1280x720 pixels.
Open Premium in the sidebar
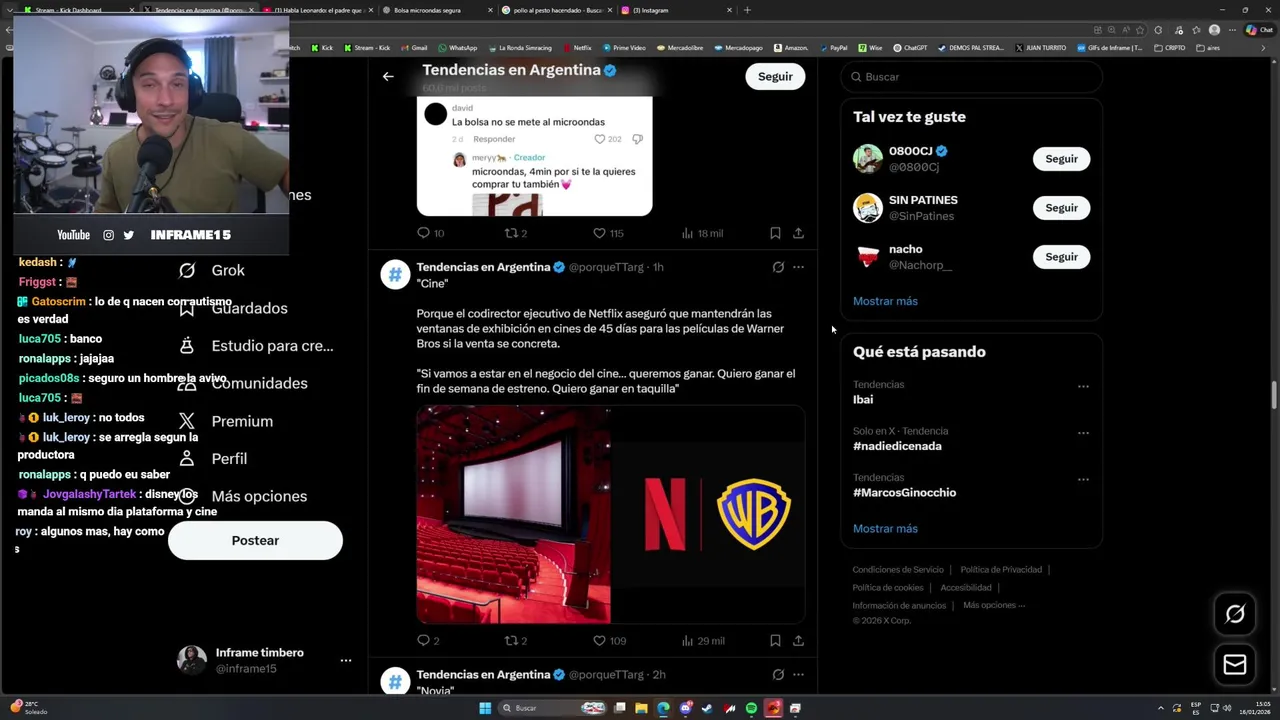tap(242, 421)
